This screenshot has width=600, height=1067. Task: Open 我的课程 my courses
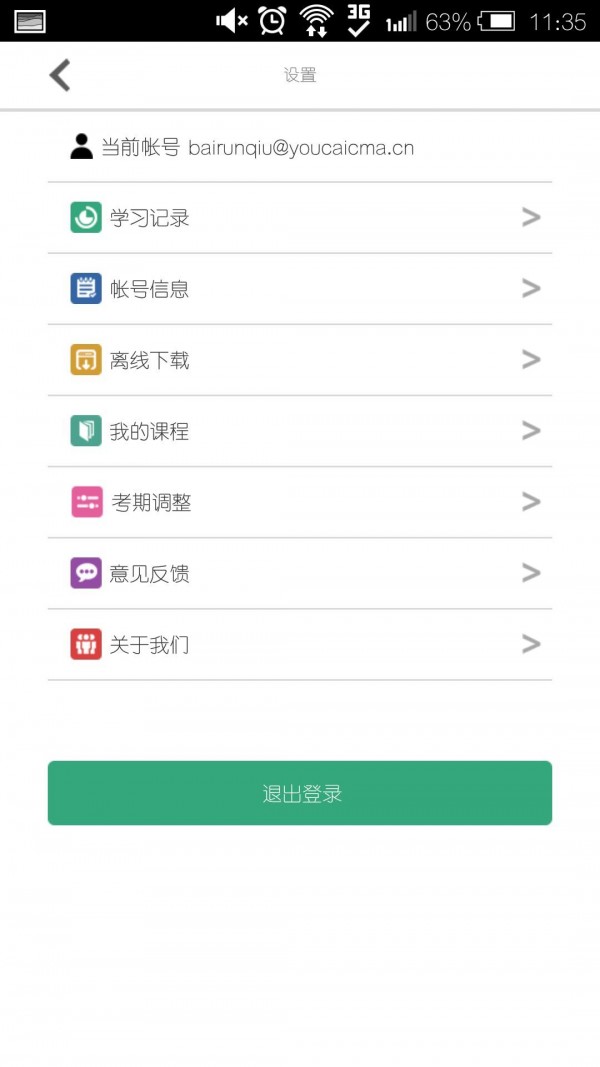point(300,431)
